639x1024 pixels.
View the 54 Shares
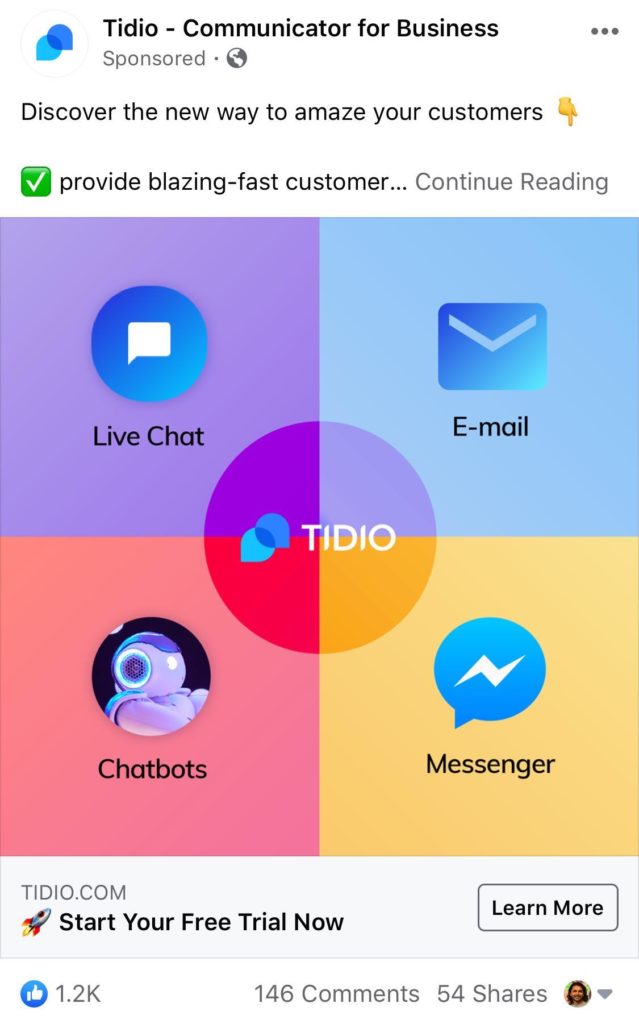(492, 993)
